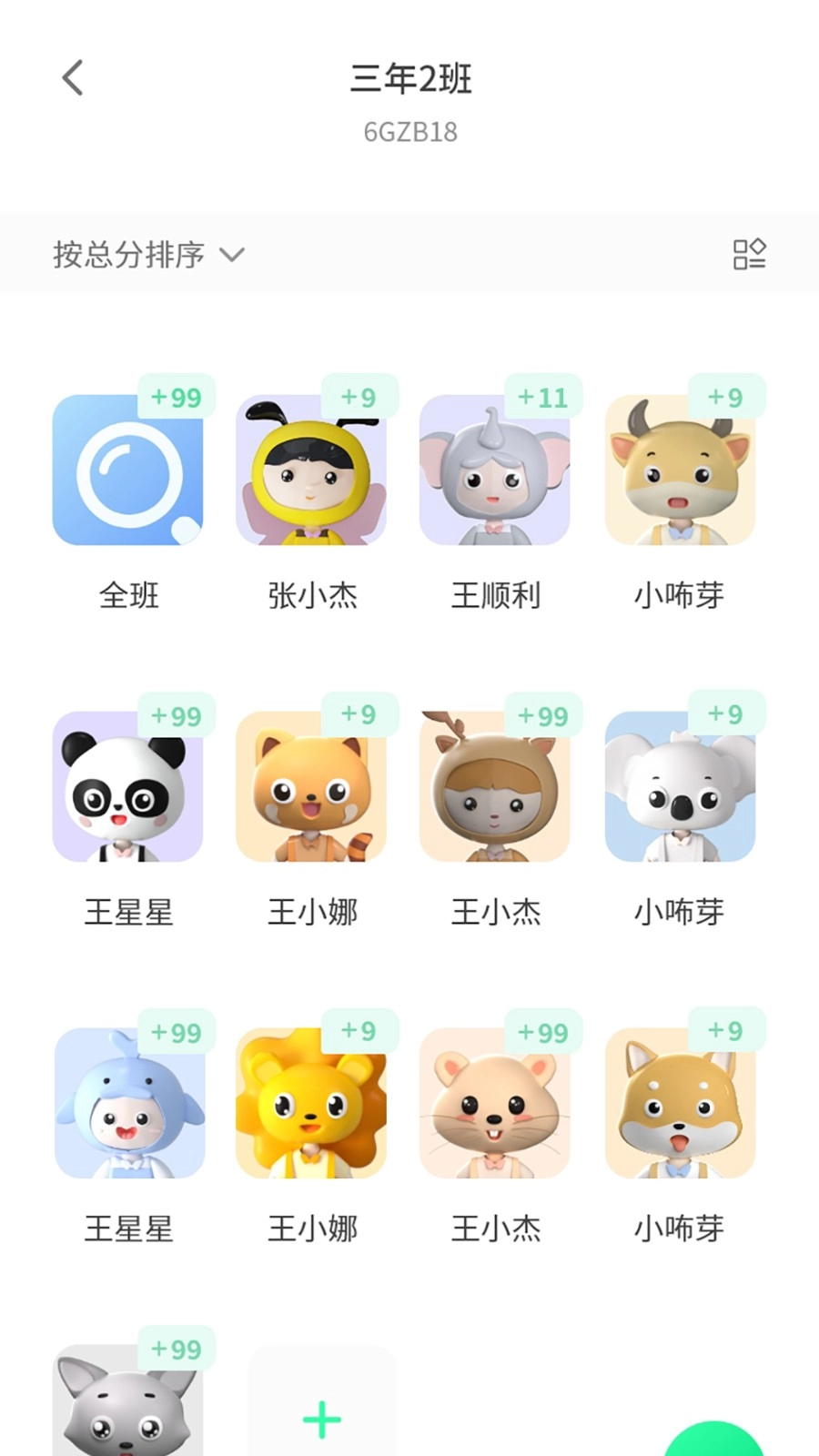This screenshot has height=1456, width=819.
Task: Select the class title 三年2班
Action: point(409,81)
